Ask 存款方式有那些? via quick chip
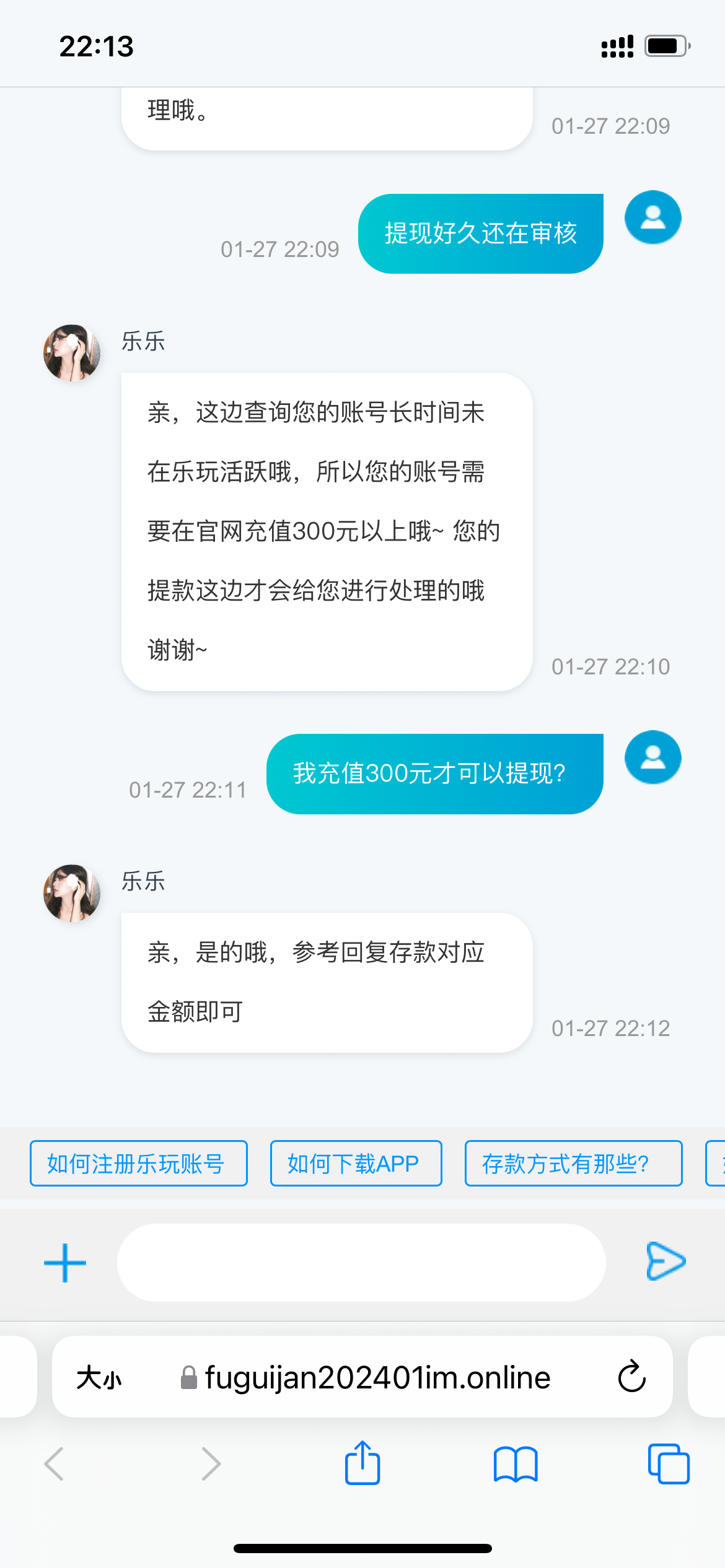Screen dimensions: 725x1568 coord(573,1164)
